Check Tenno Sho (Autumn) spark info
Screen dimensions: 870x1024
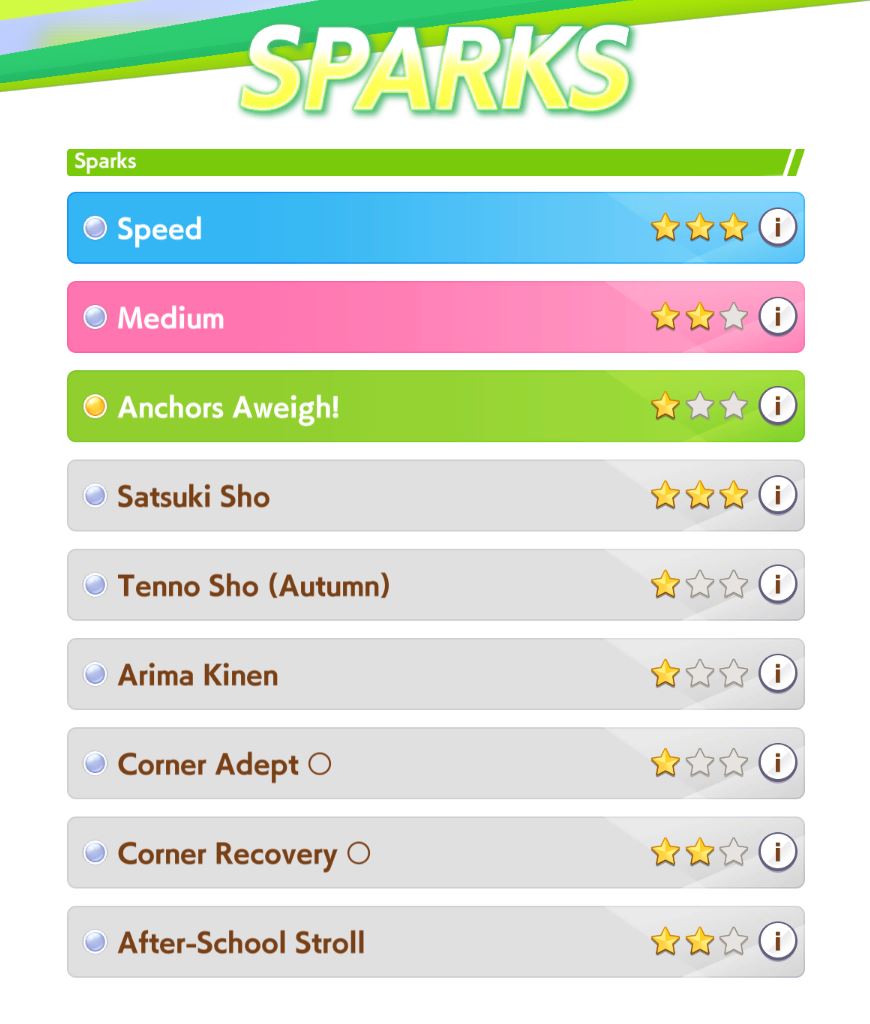pyautogui.click(x=777, y=584)
